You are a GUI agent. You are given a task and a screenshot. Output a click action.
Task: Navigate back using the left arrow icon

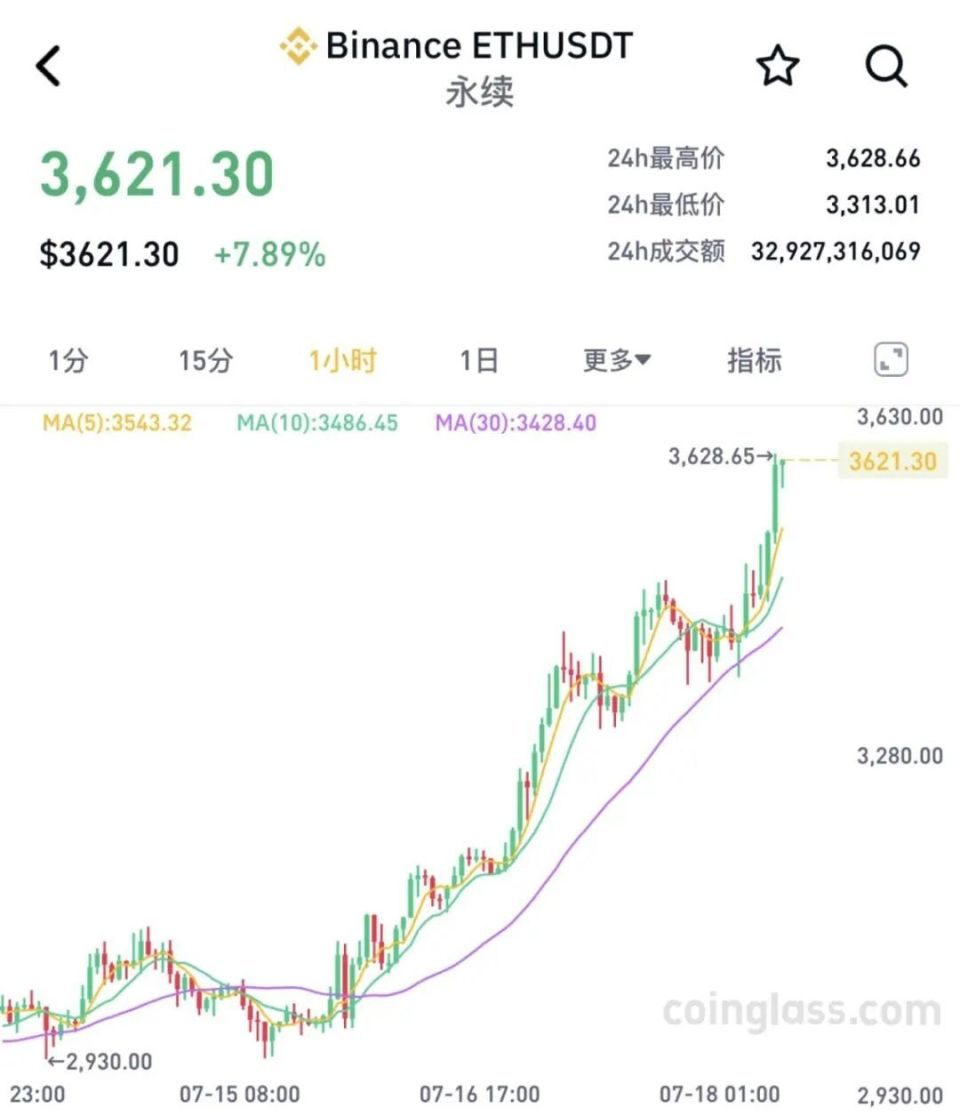click(x=48, y=68)
